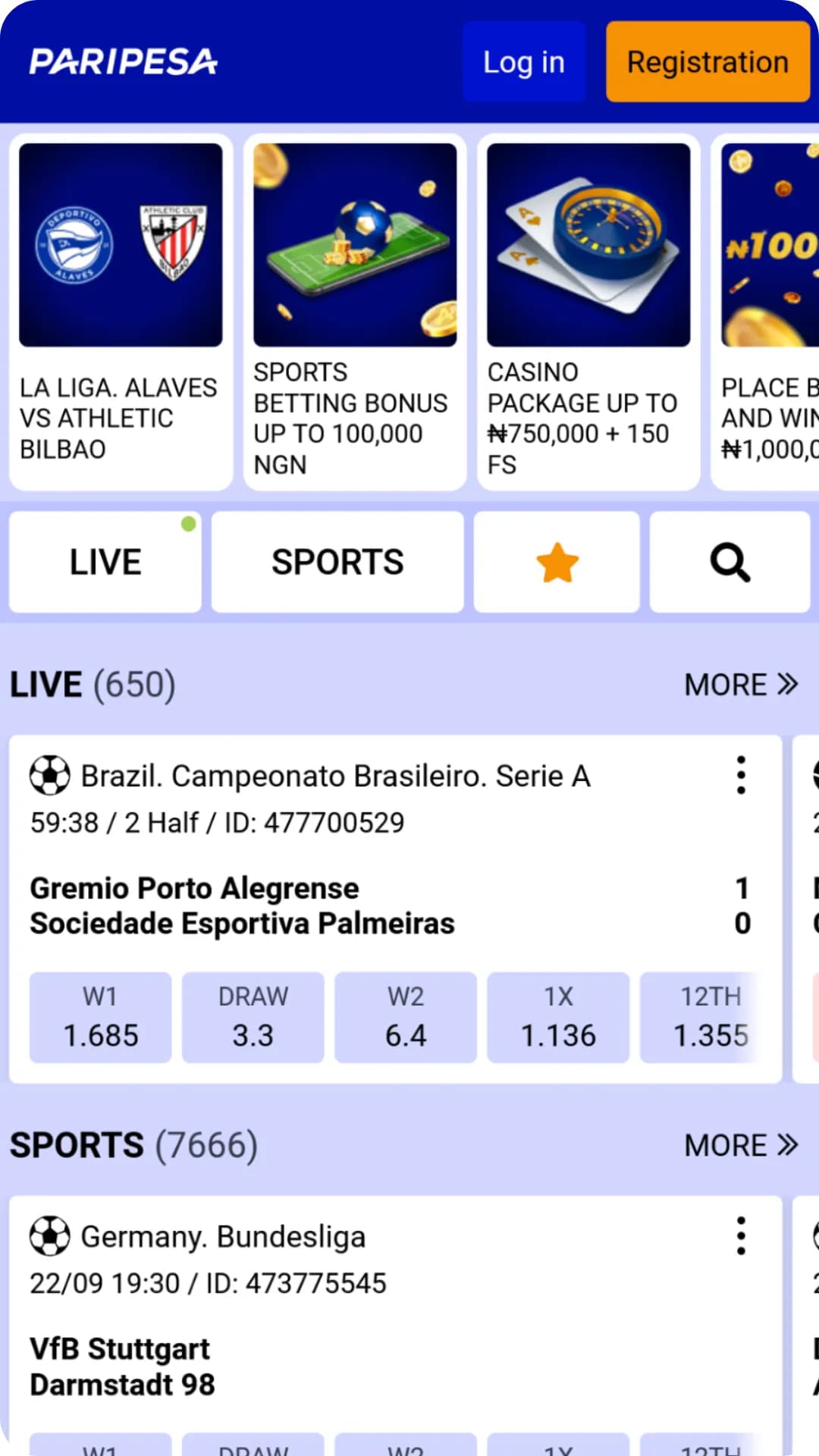Select the 12TH odds of 1.355

tap(704, 1017)
